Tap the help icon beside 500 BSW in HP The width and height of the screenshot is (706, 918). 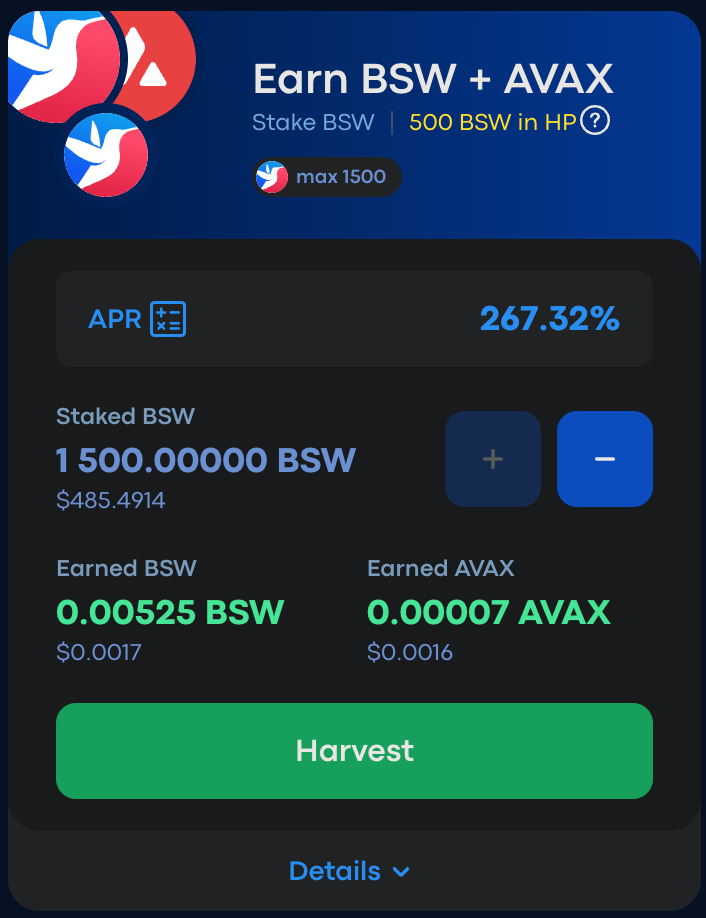(x=596, y=122)
